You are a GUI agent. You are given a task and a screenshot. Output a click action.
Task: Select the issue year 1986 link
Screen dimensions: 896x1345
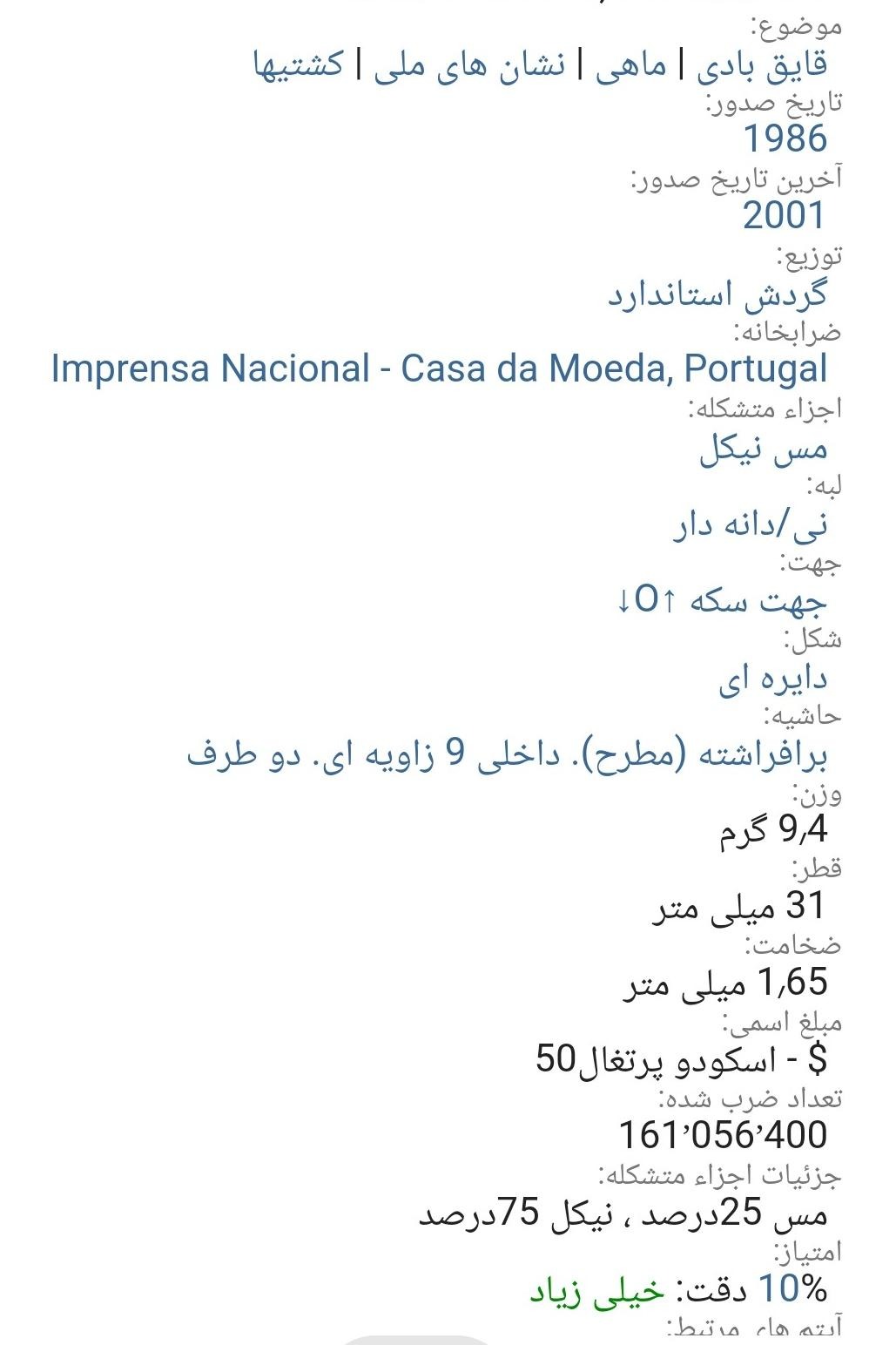click(x=784, y=139)
